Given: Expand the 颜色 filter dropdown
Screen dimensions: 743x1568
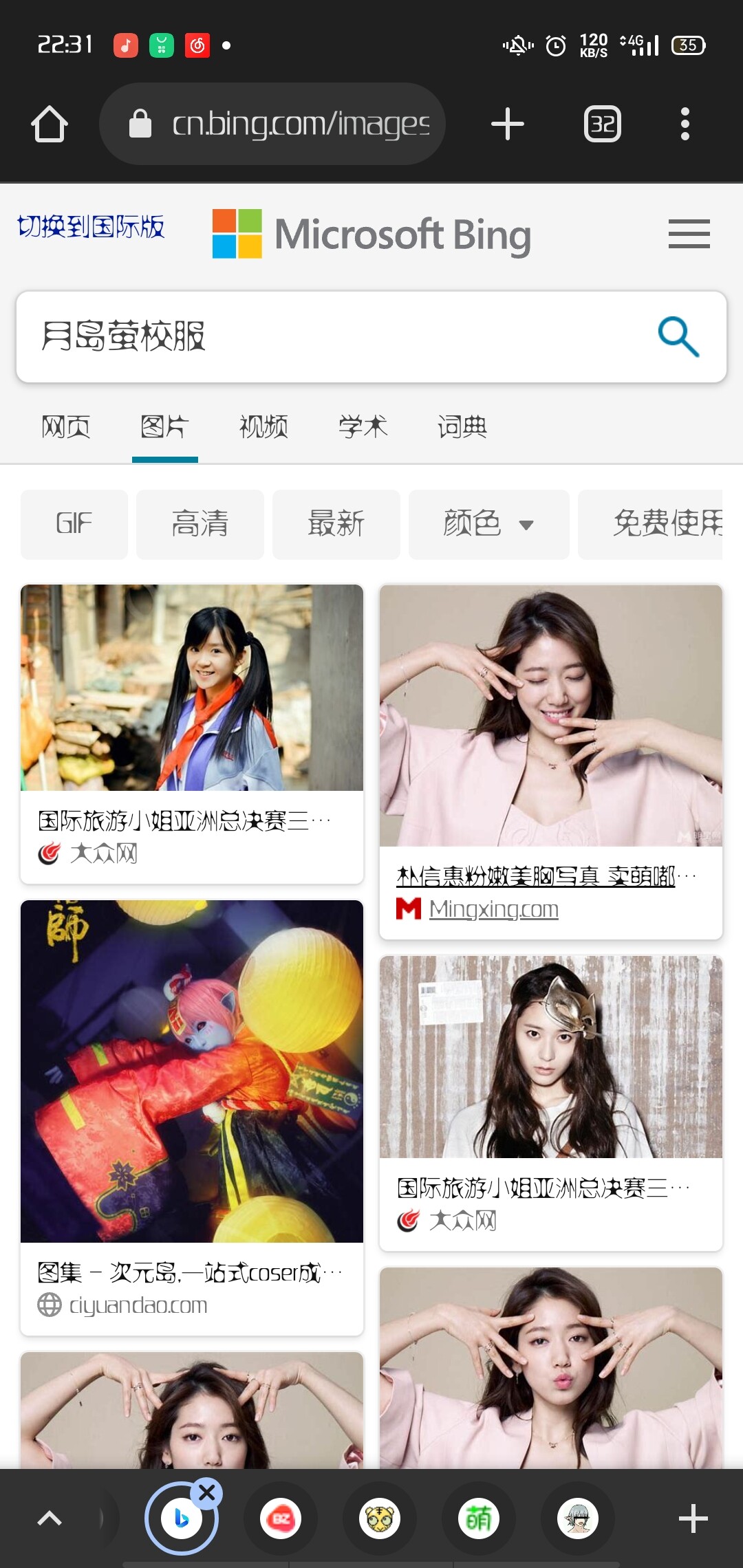Looking at the screenshot, I should [488, 524].
